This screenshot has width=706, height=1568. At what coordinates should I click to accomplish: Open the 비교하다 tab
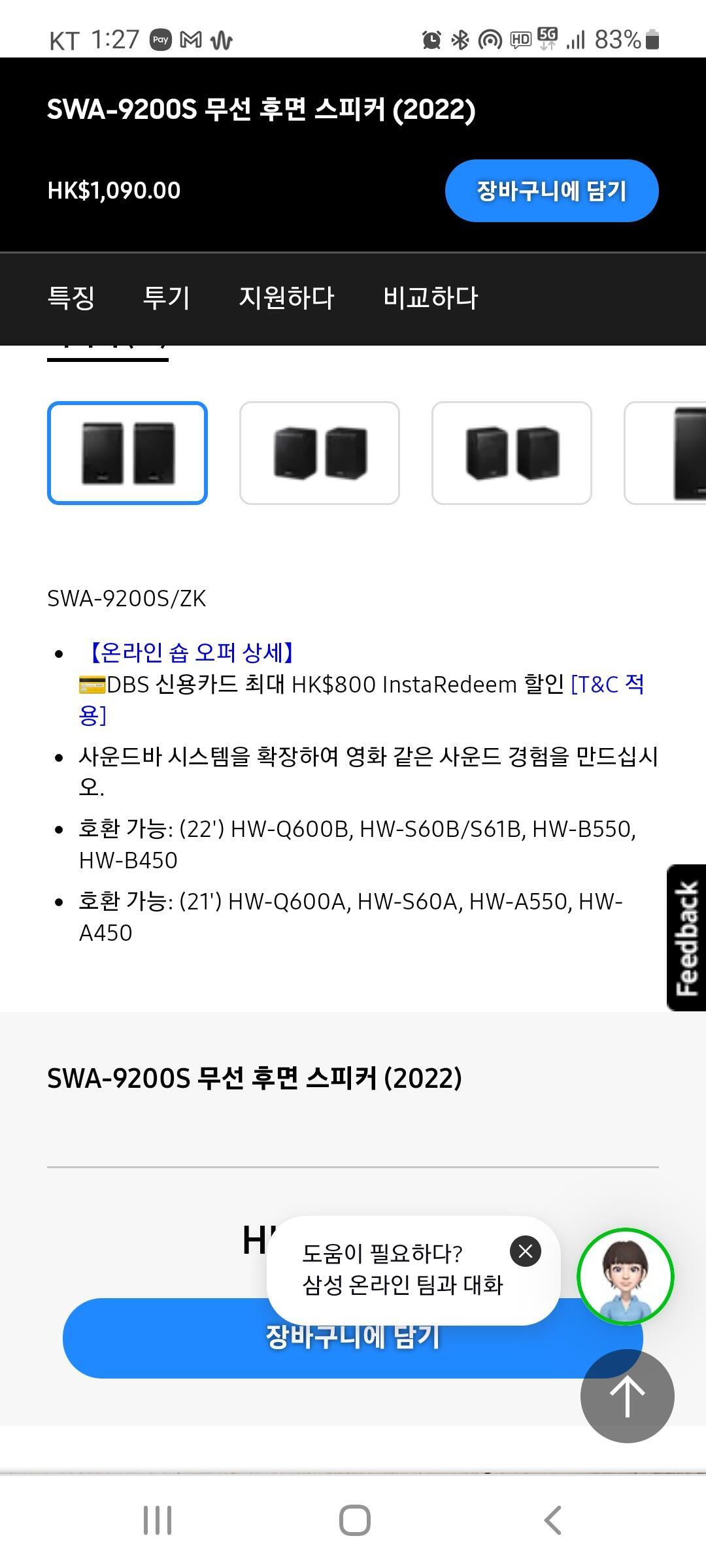[x=431, y=298]
